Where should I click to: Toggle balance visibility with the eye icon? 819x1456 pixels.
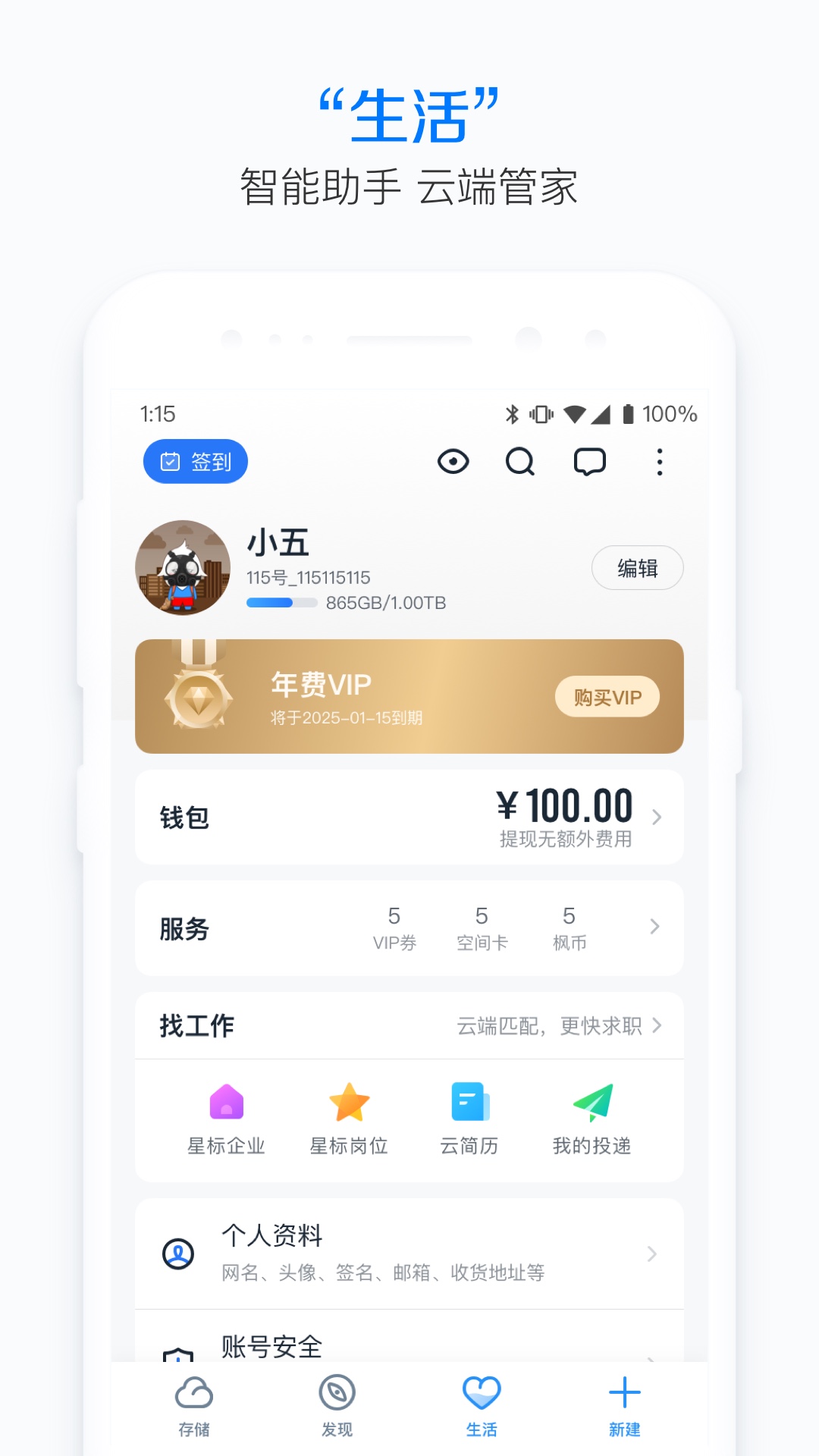coord(453,461)
